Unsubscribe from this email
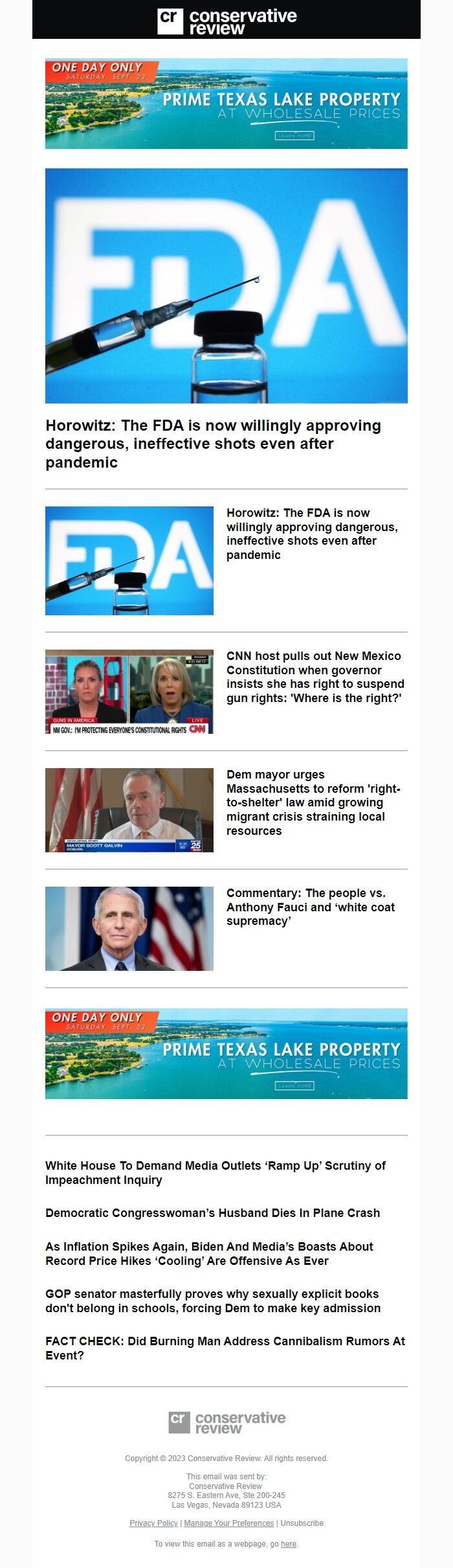The height and width of the screenshot is (1568, 453). pos(302,1523)
